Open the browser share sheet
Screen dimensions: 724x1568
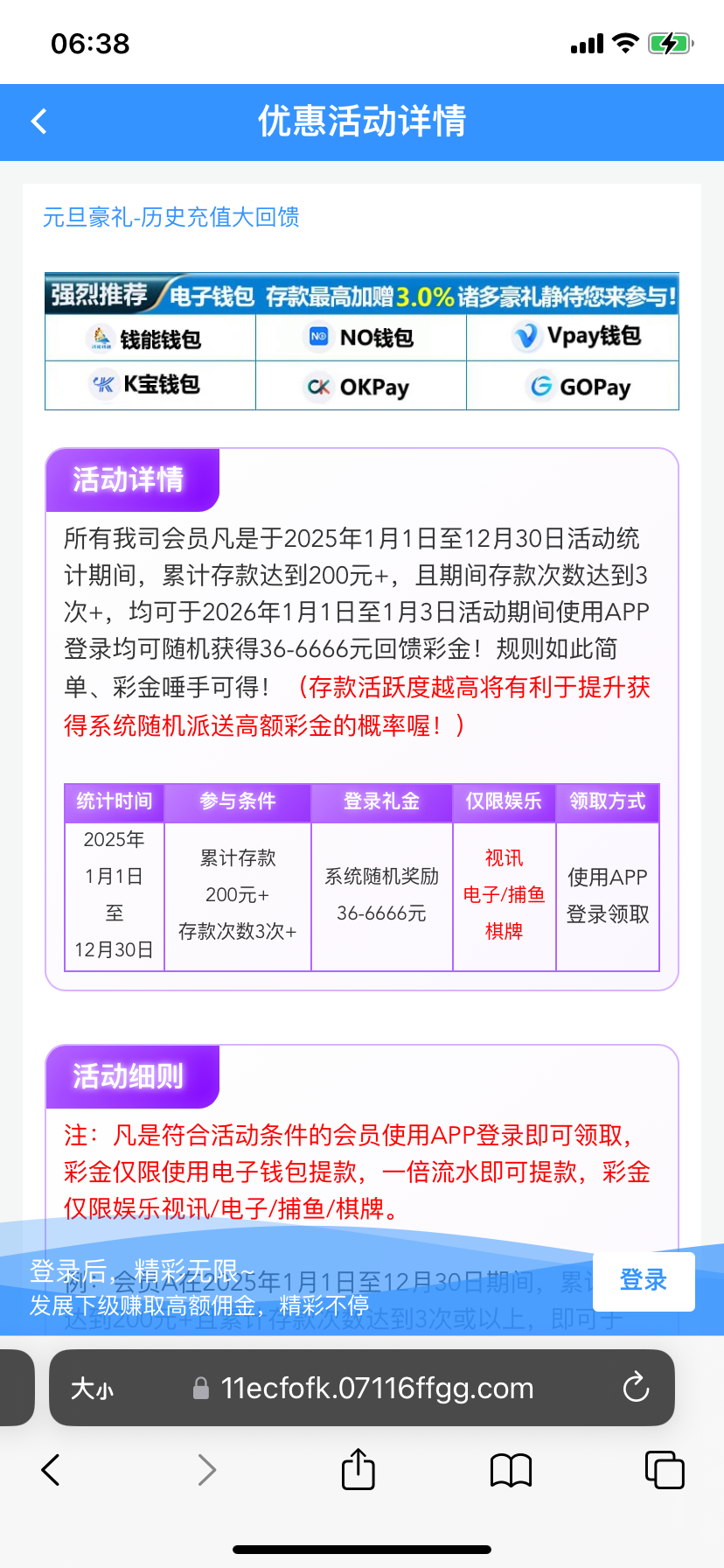coord(358,1470)
